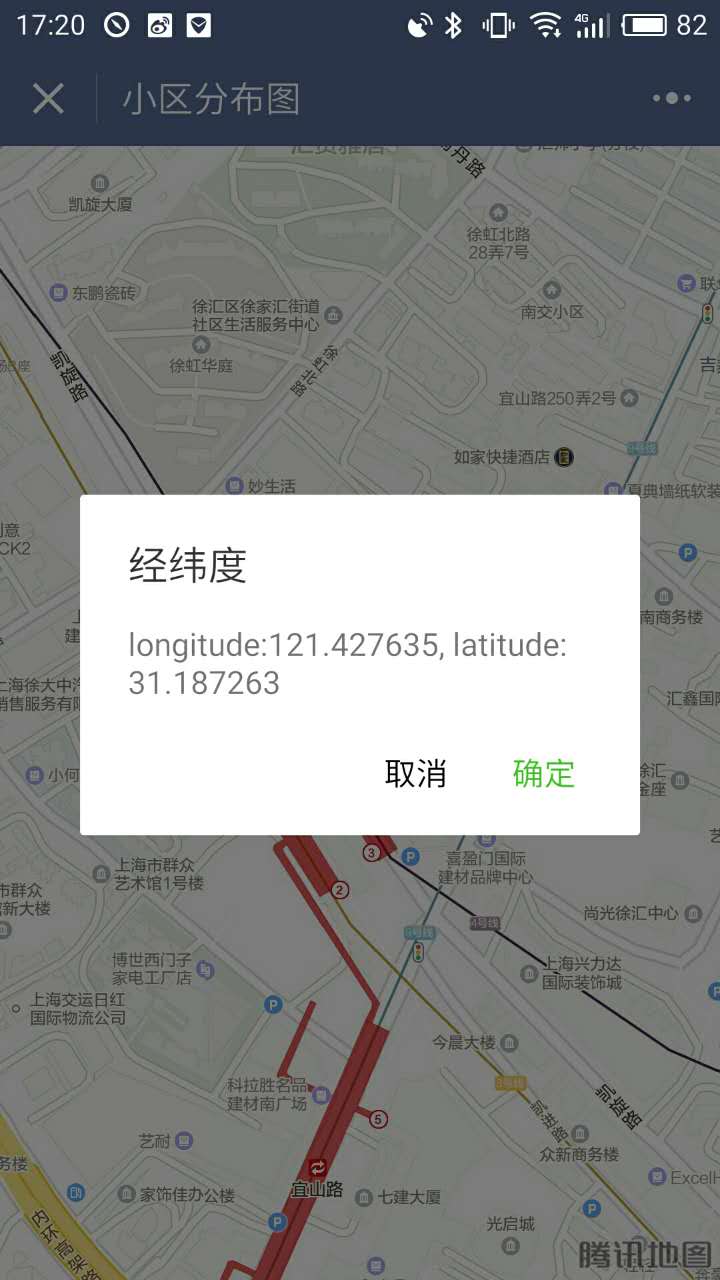Confirm coordinates by clicking 确定

click(x=543, y=774)
